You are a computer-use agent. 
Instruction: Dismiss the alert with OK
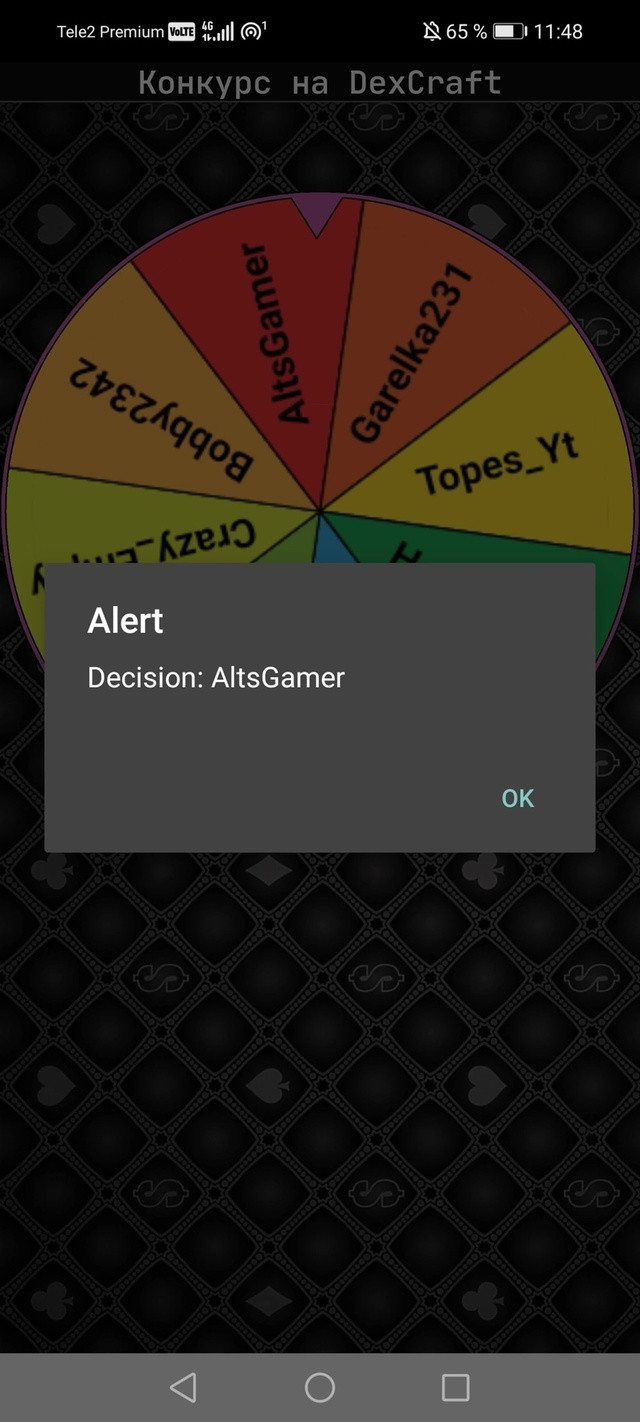click(518, 798)
